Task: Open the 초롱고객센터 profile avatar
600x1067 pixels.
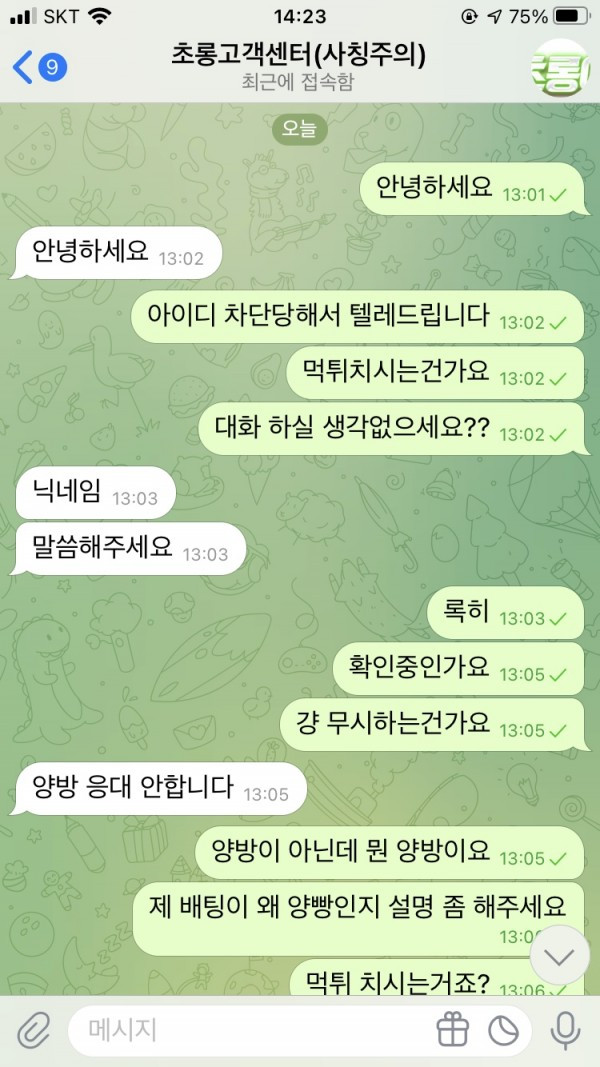Action: 558,68
